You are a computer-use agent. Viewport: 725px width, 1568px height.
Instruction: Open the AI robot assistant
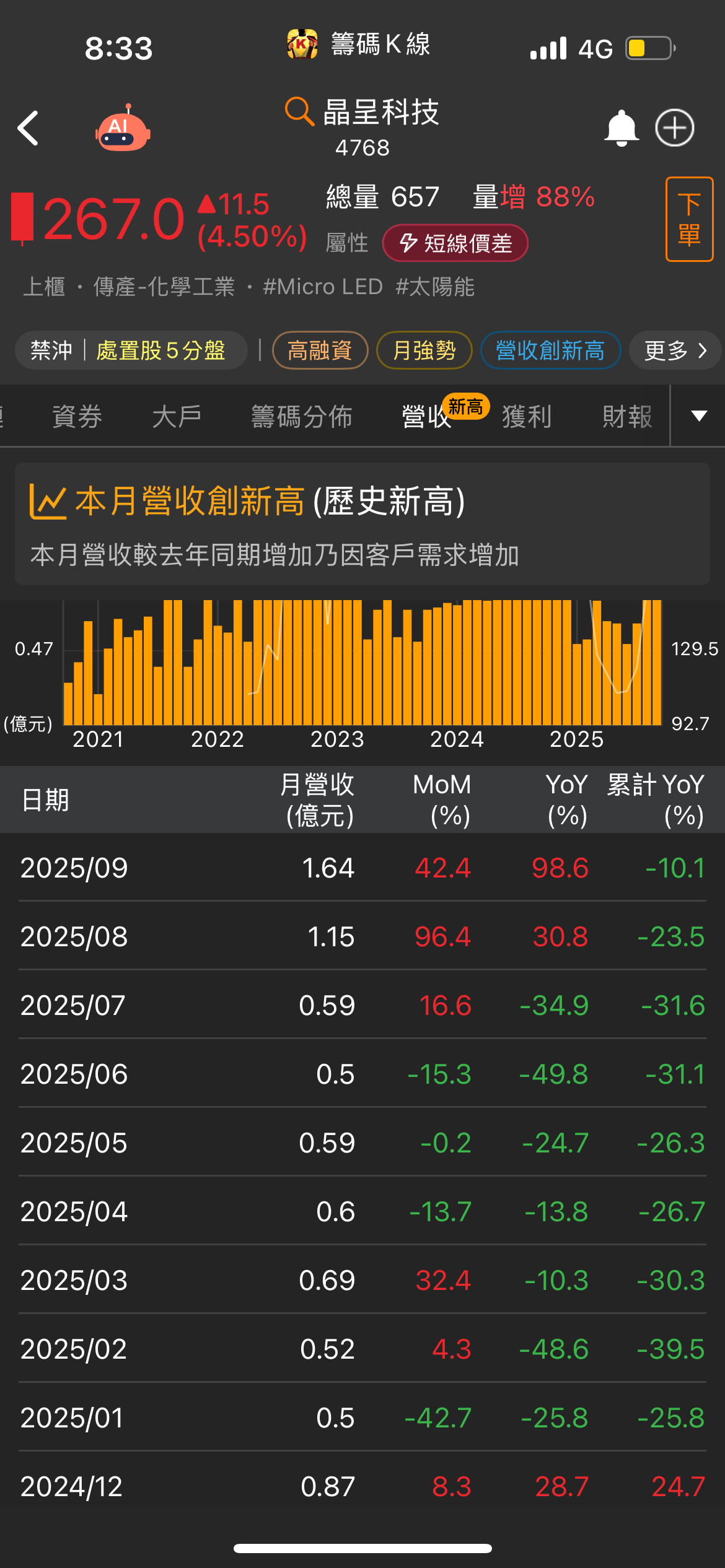[x=123, y=128]
